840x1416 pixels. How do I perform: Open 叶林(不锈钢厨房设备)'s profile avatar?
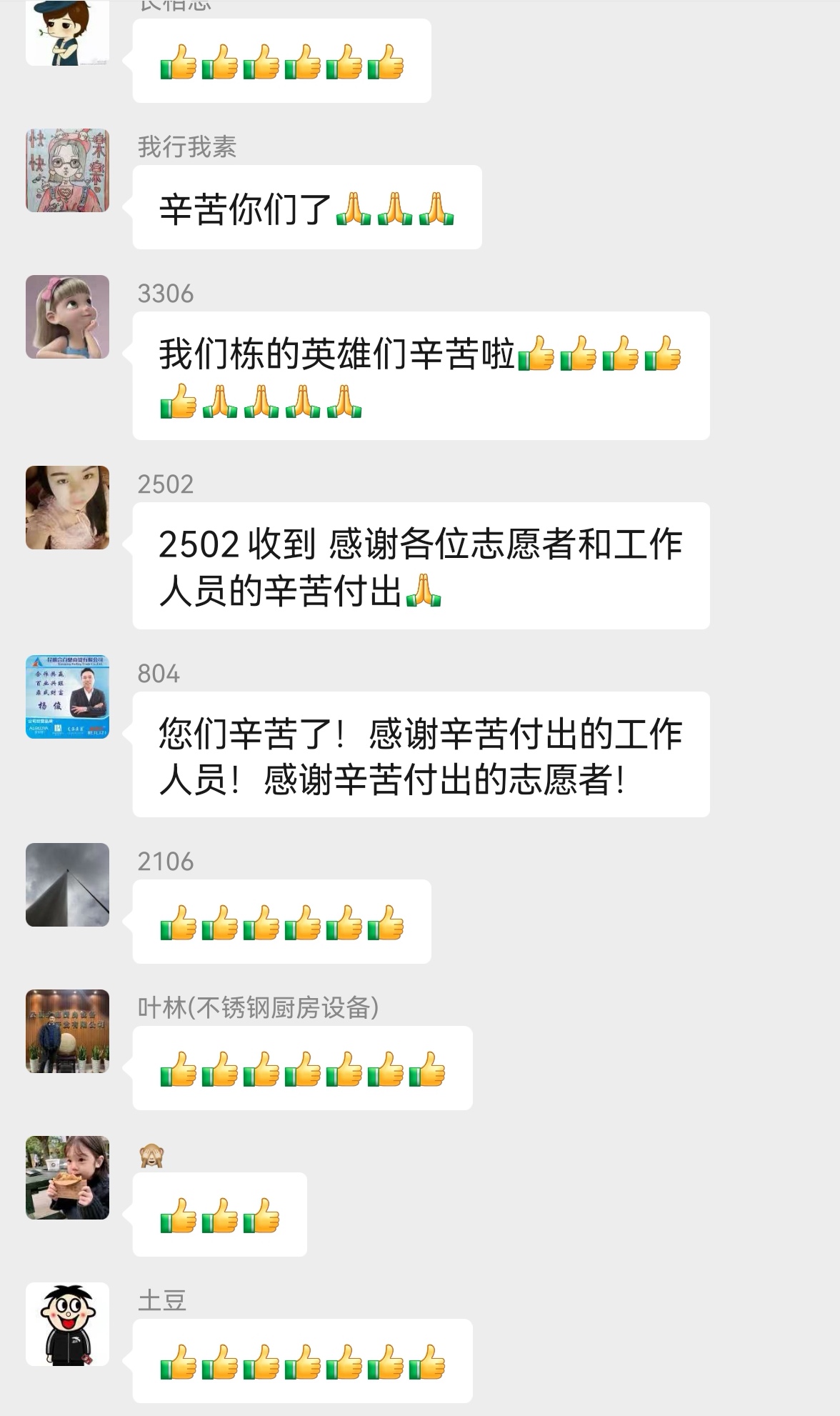click(x=67, y=1031)
